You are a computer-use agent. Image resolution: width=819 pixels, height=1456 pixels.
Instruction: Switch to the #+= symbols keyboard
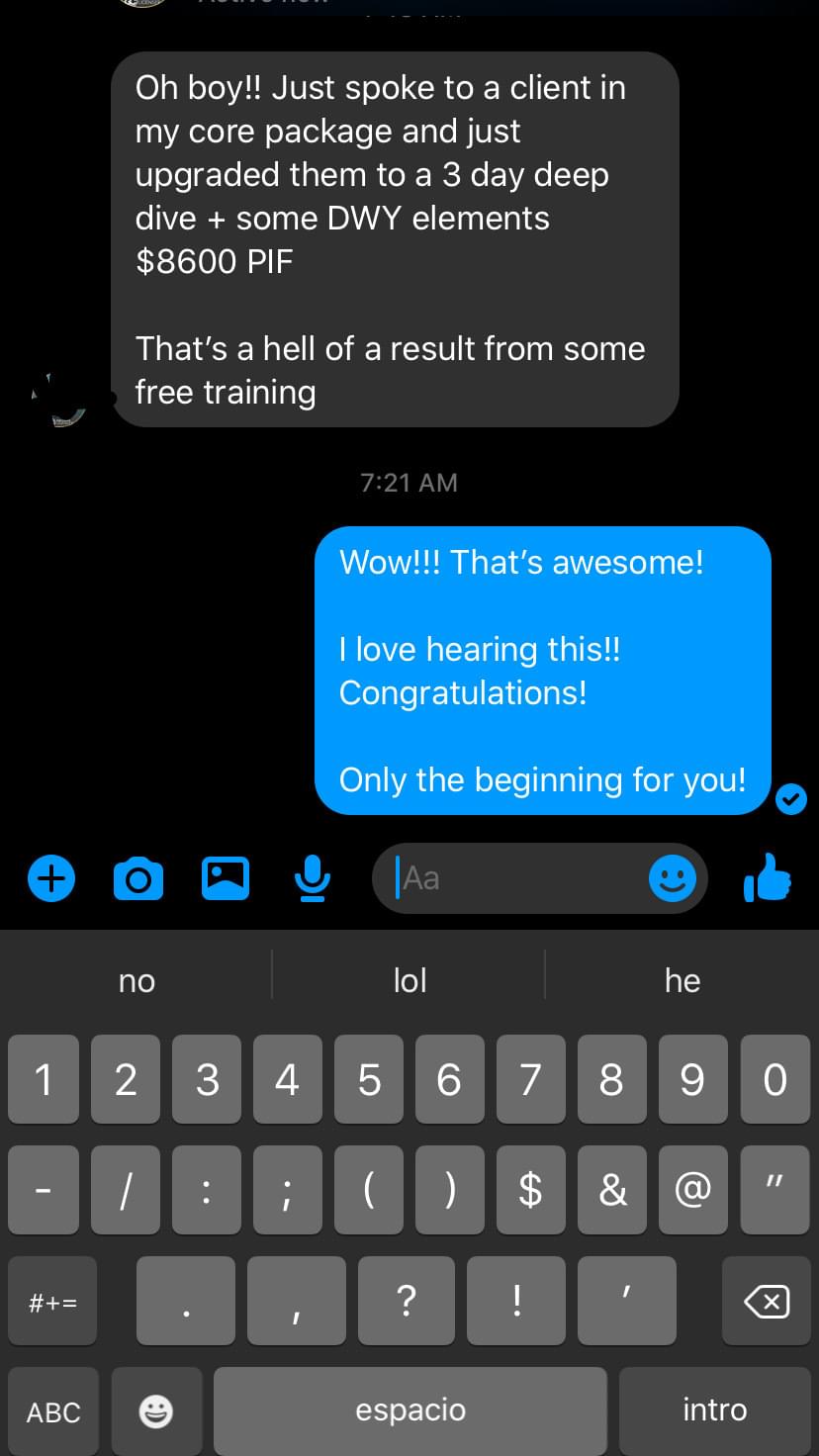pyautogui.click(x=52, y=1301)
